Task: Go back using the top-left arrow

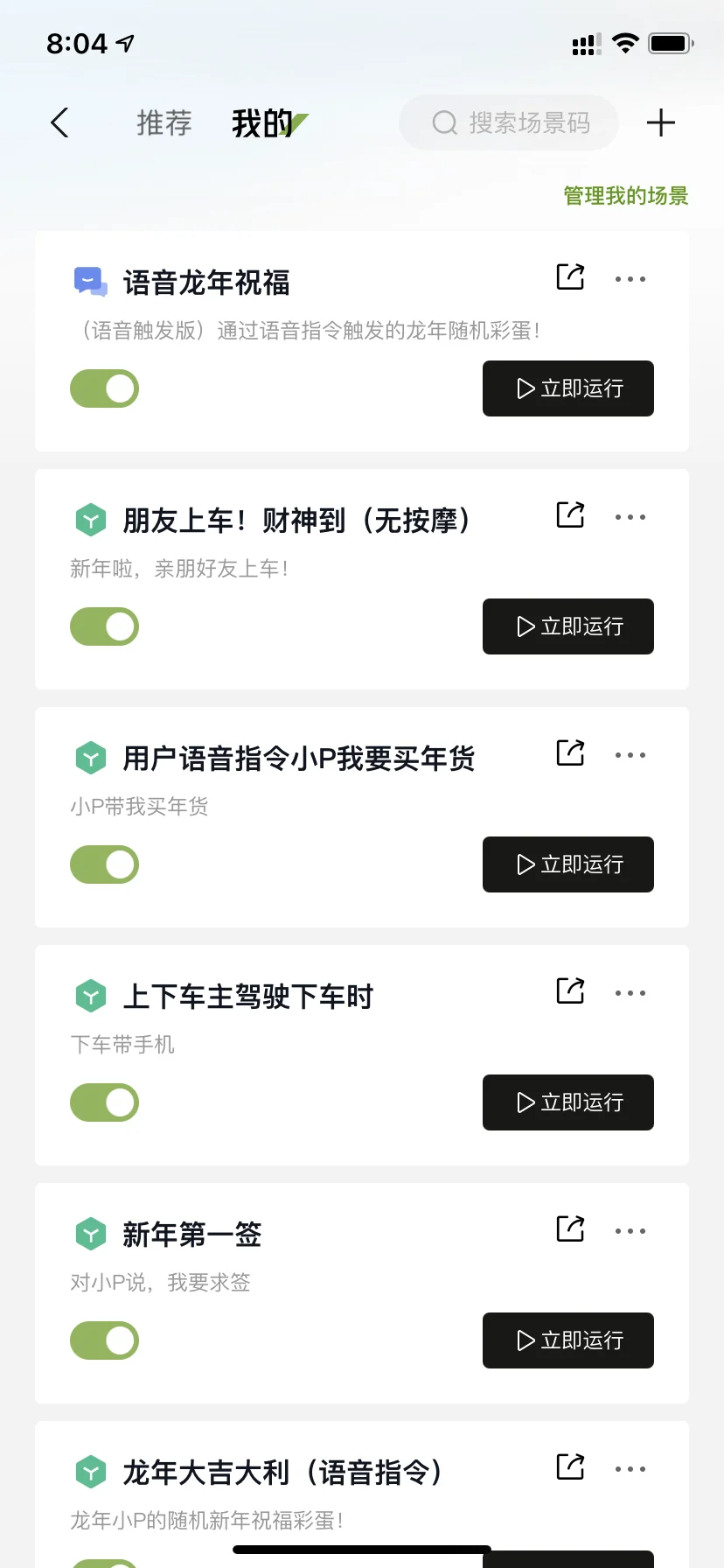Action: coord(59,123)
